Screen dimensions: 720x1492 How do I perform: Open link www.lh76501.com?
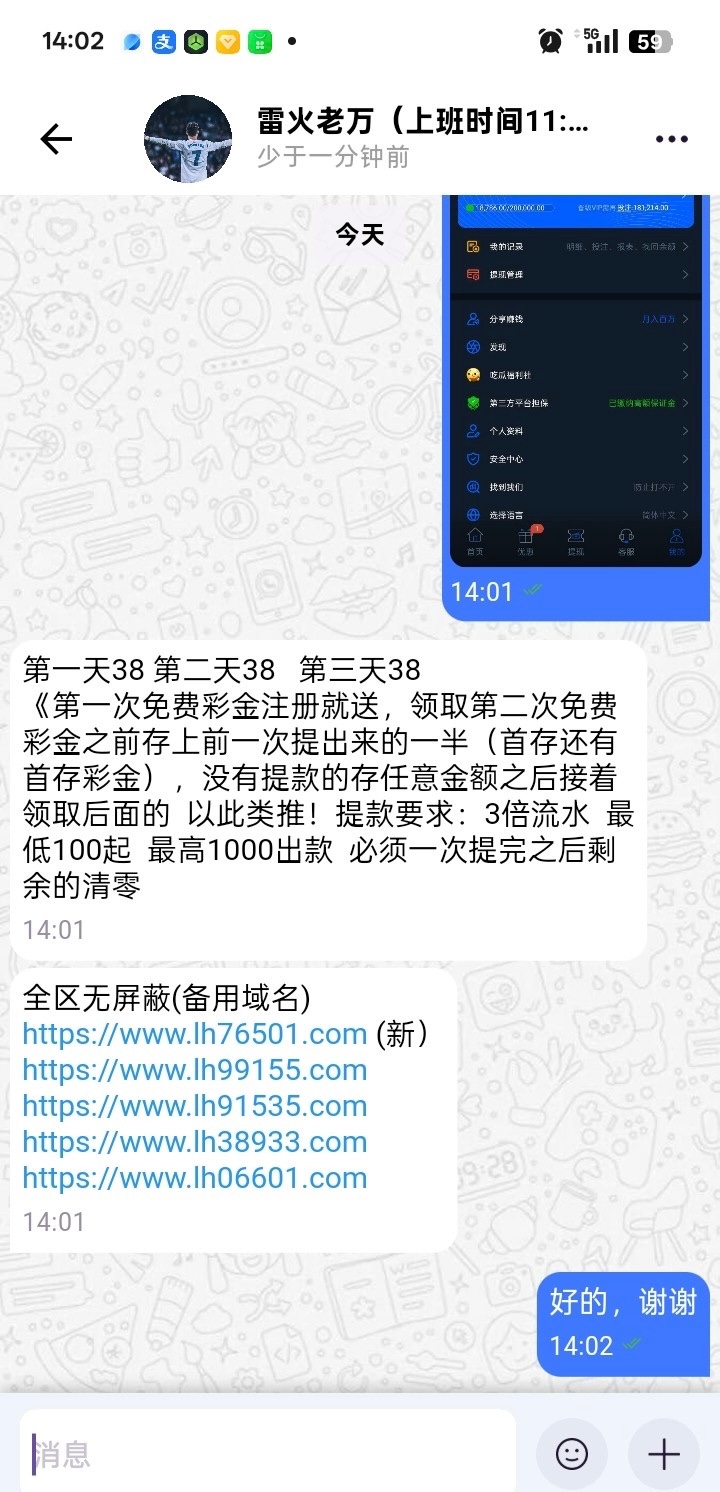coord(195,1034)
